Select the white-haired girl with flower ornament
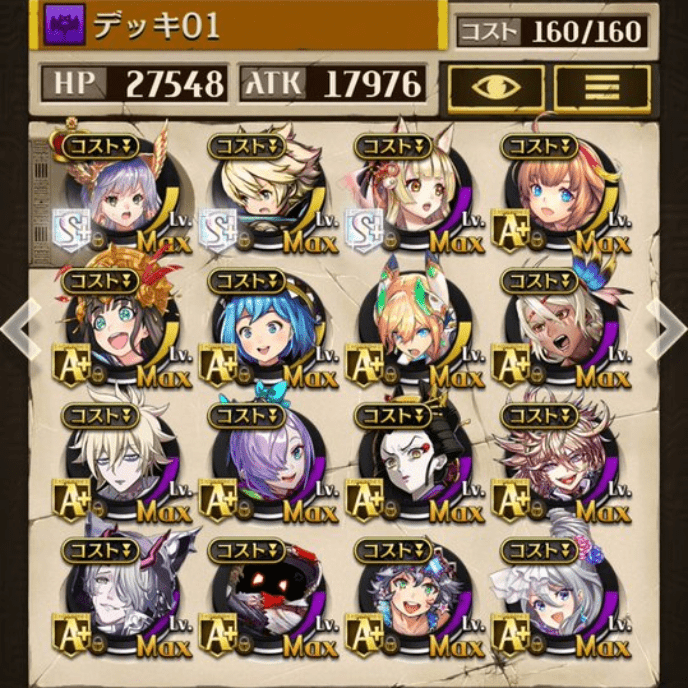The width and height of the screenshot is (688, 688). [x=556, y=598]
